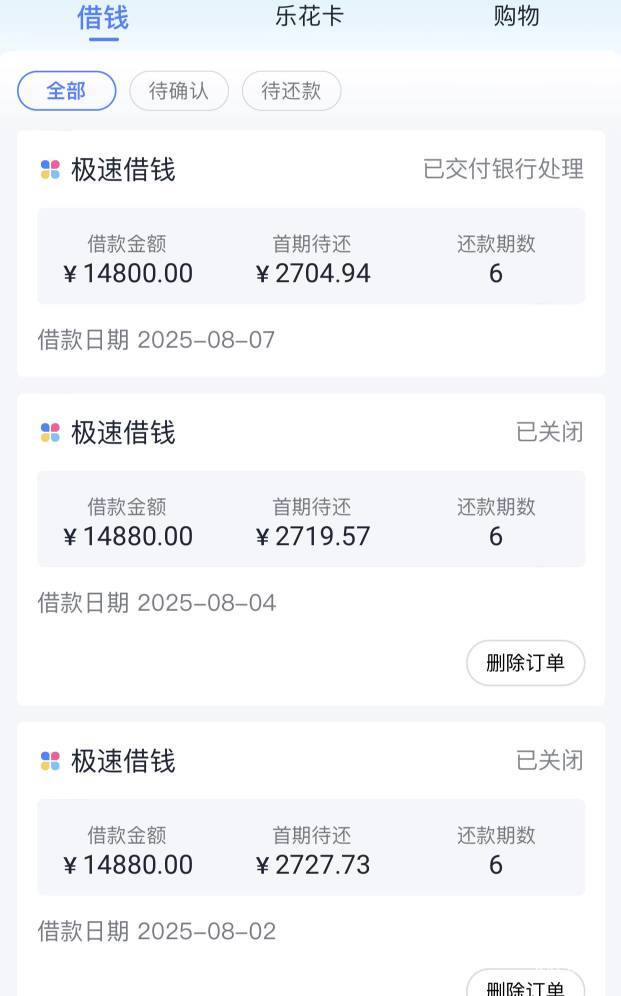Select the 借钱 tab

[103, 18]
